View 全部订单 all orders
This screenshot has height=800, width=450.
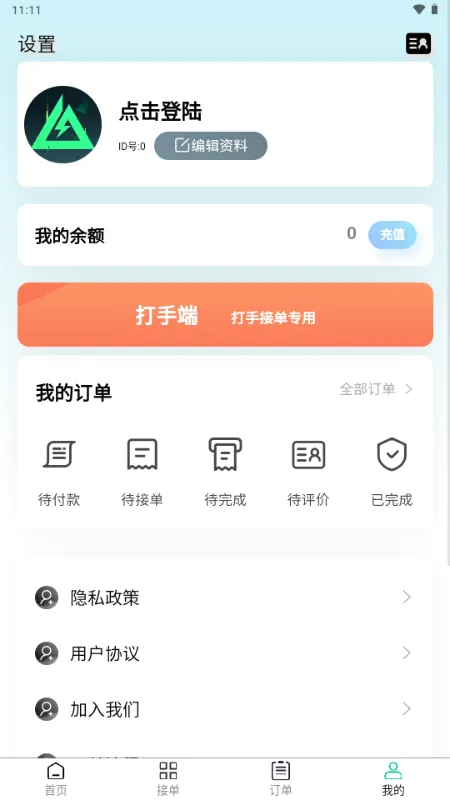376,389
